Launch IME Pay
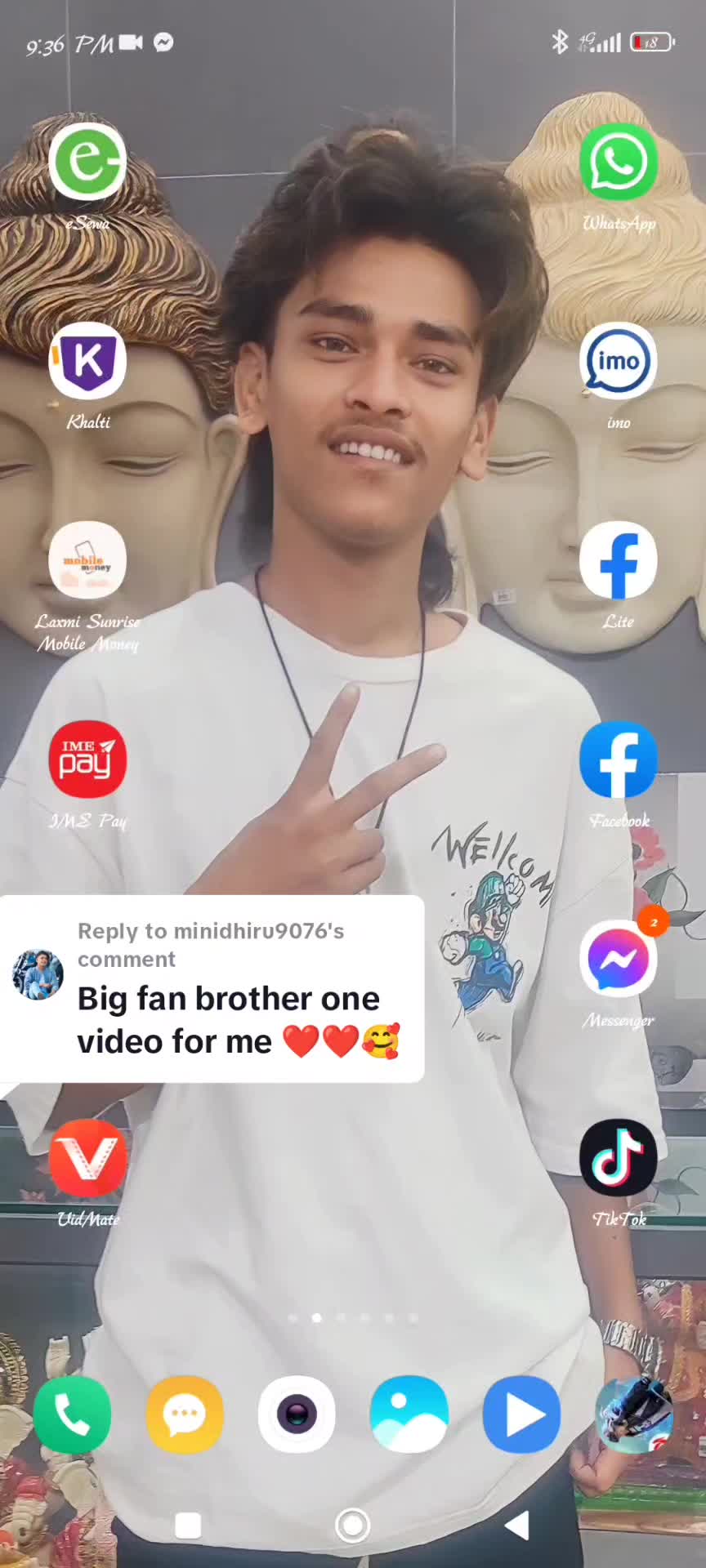Screen dimensions: 706x1568 pyautogui.click(x=87, y=759)
